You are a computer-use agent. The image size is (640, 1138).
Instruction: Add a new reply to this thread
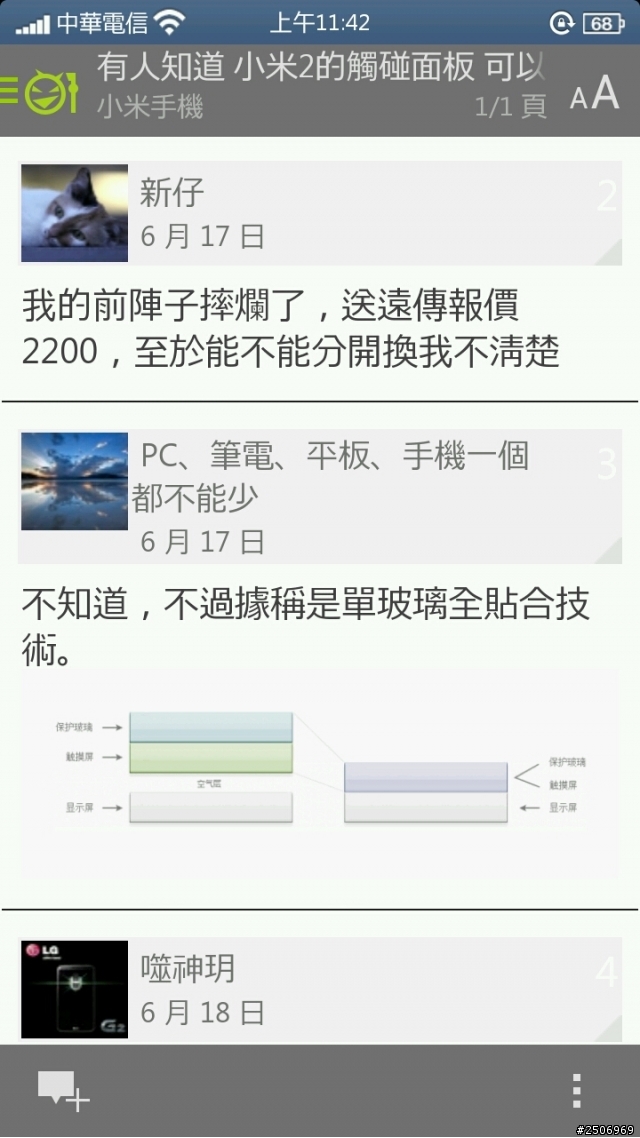[x=63, y=1090]
